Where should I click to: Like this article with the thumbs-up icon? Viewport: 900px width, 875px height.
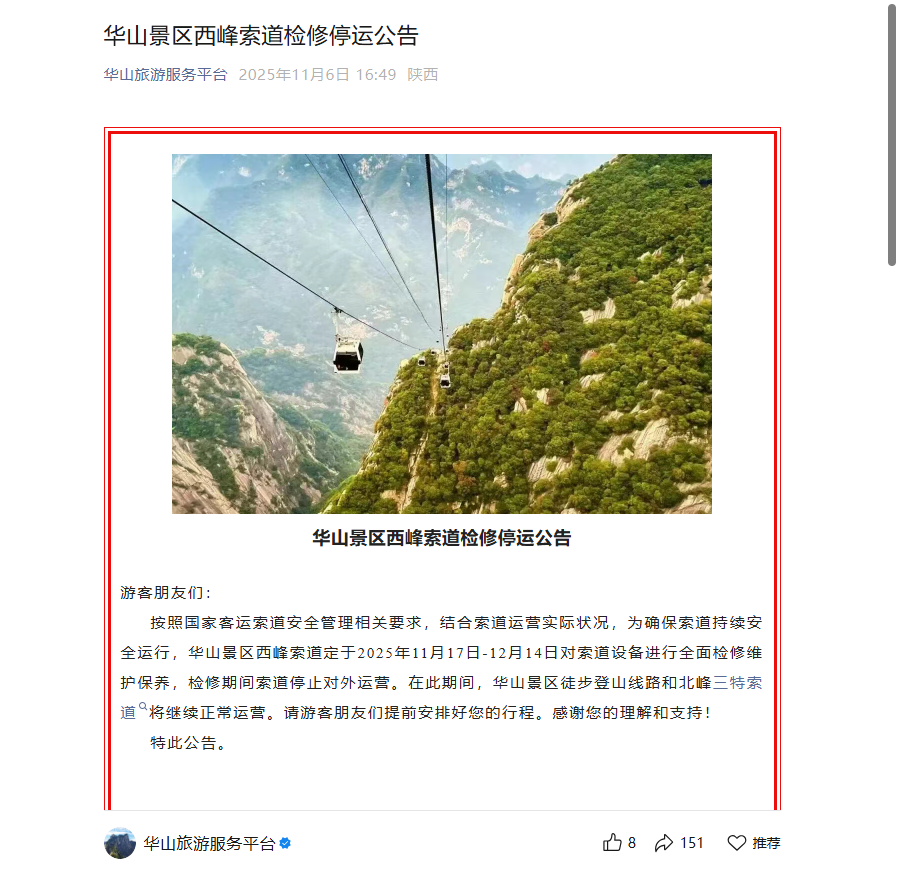613,843
